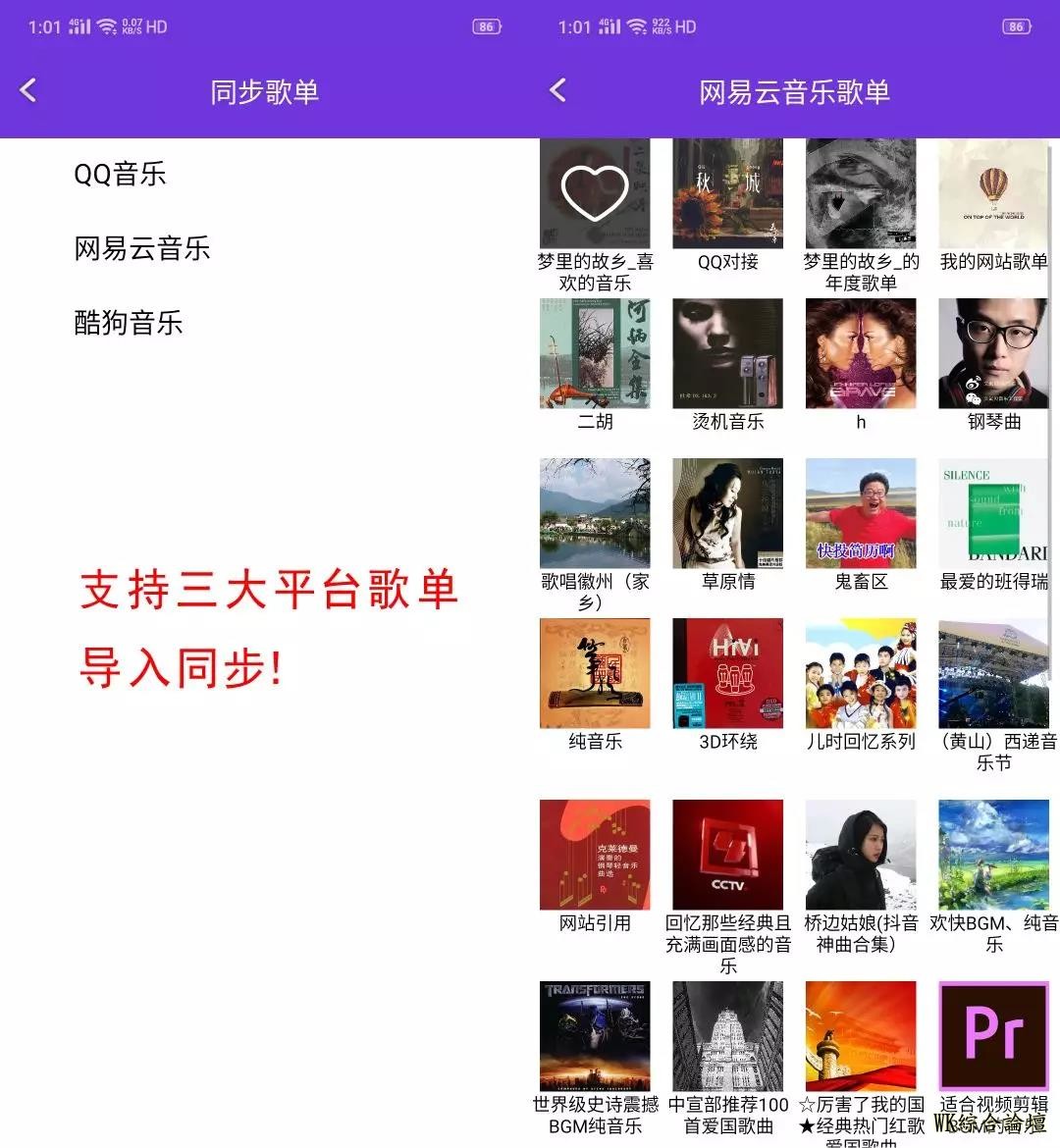The width and height of the screenshot is (1060, 1148).
Task: Select QQ音乐 as sync source
Action: (120, 175)
